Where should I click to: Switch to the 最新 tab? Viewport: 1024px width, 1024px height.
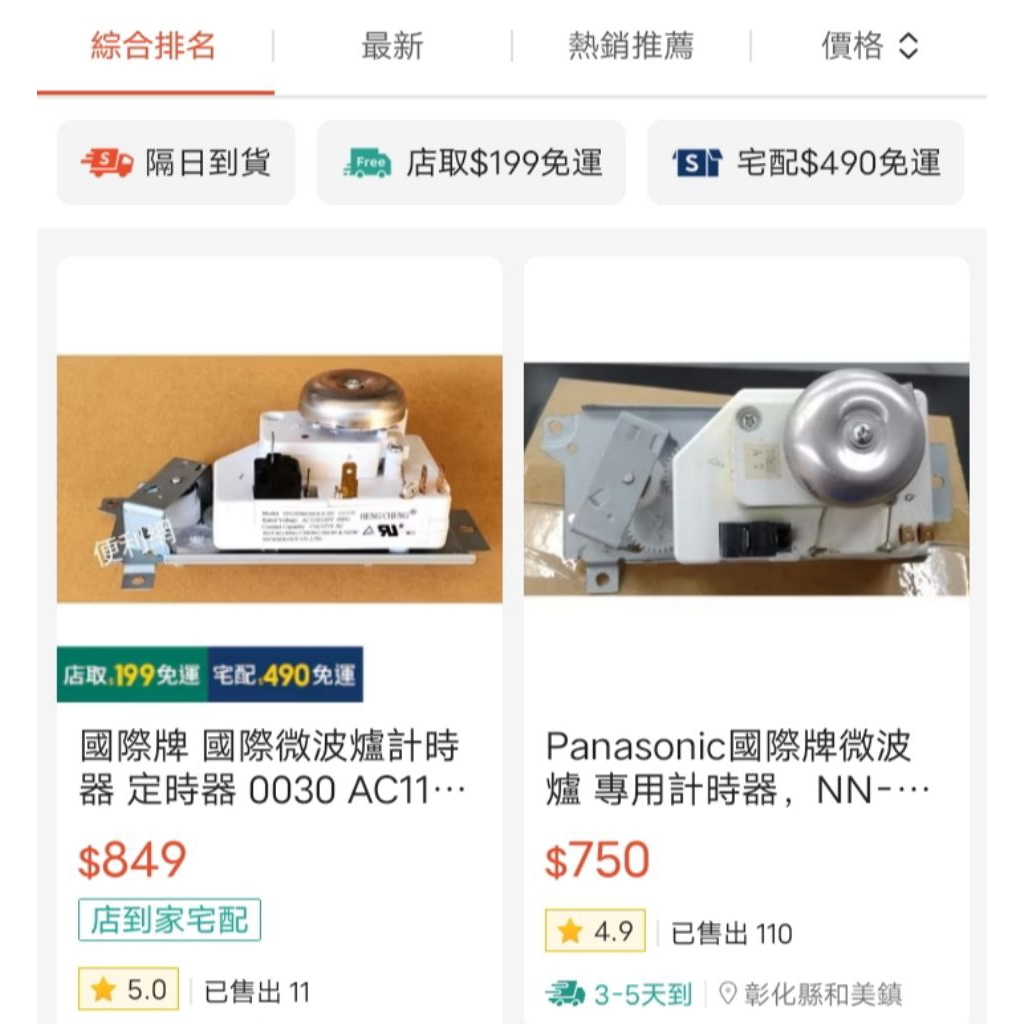pyautogui.click(x=392, y=46)
